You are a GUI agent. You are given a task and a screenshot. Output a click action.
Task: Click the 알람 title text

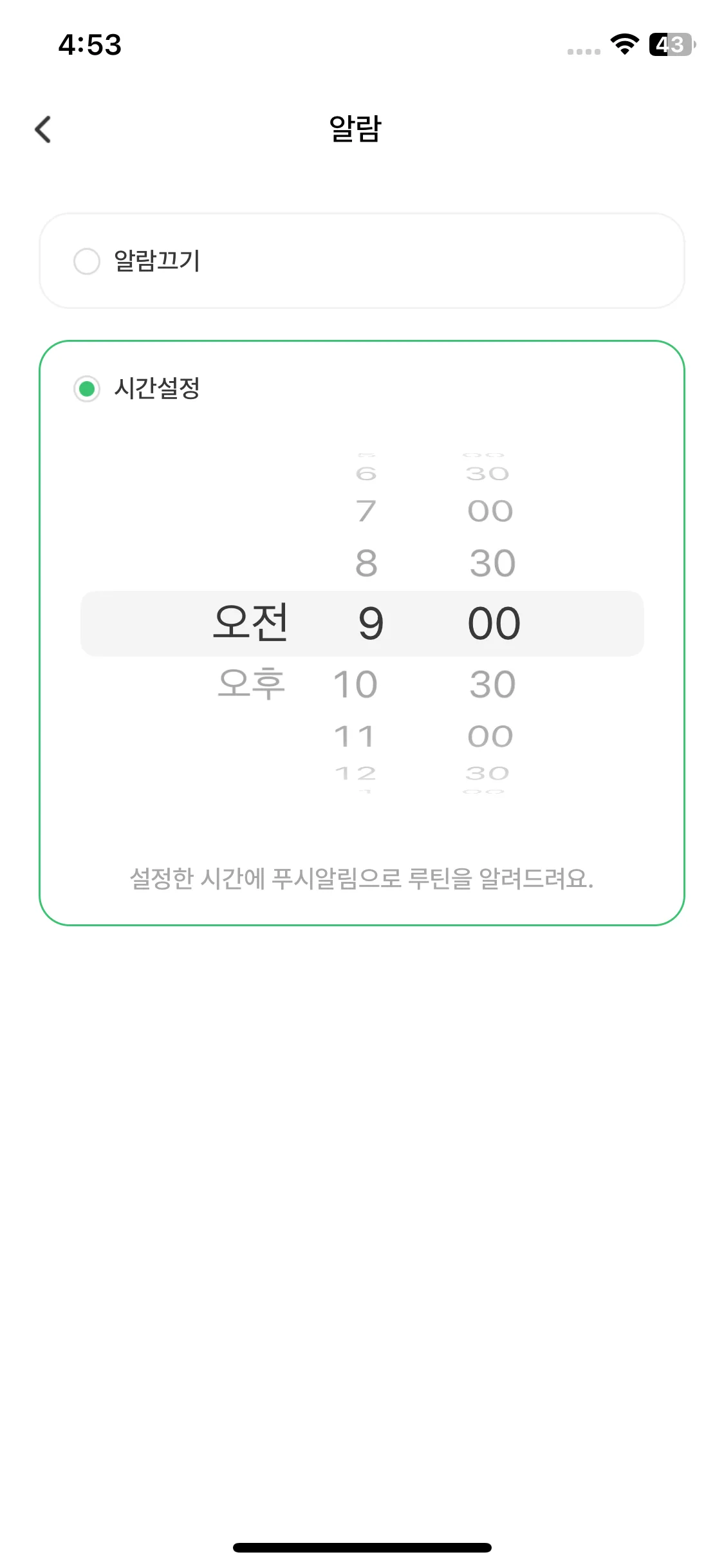tap(362, 127)
